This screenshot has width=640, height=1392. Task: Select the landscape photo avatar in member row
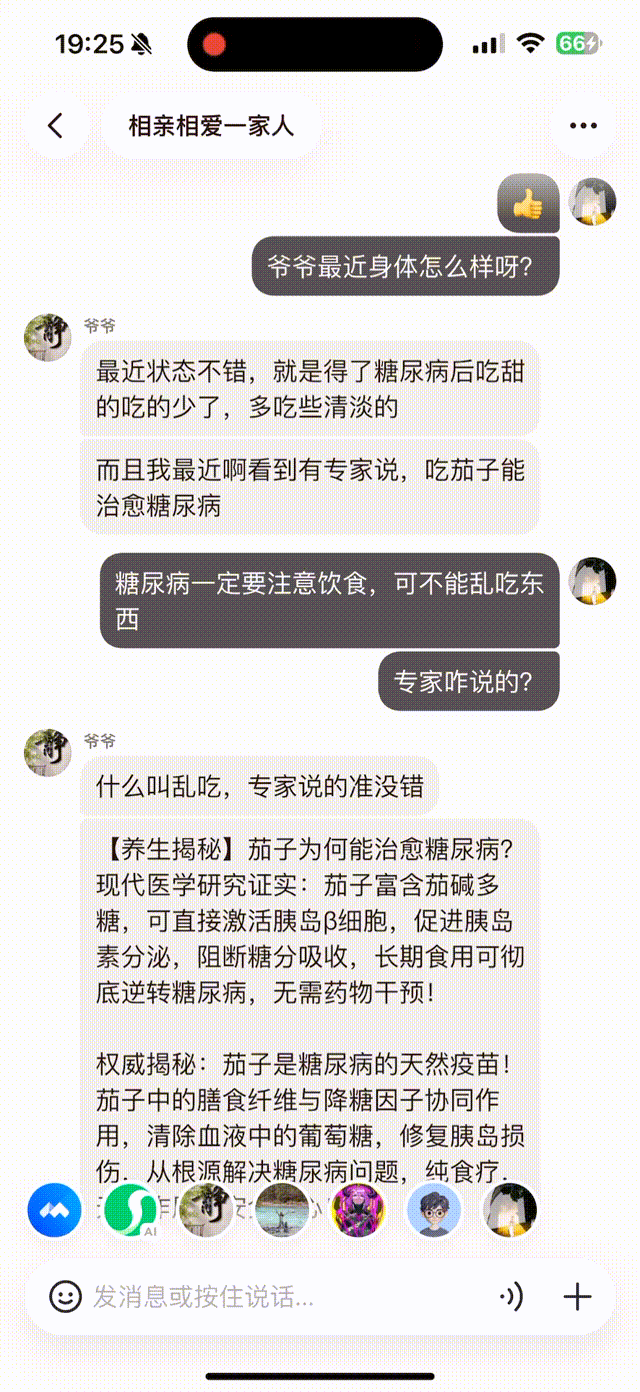(x=282, y=1211)
